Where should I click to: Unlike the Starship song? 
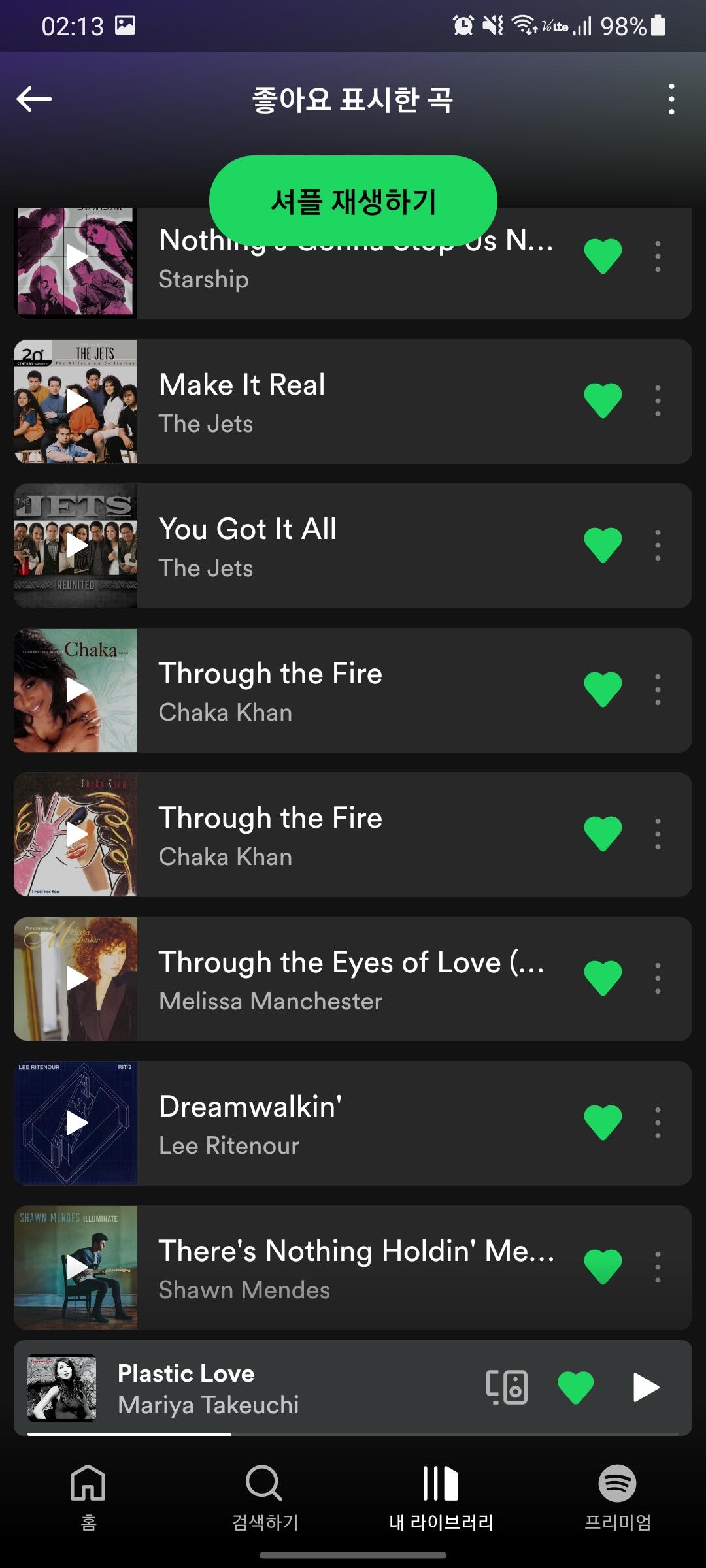(603, 255)
